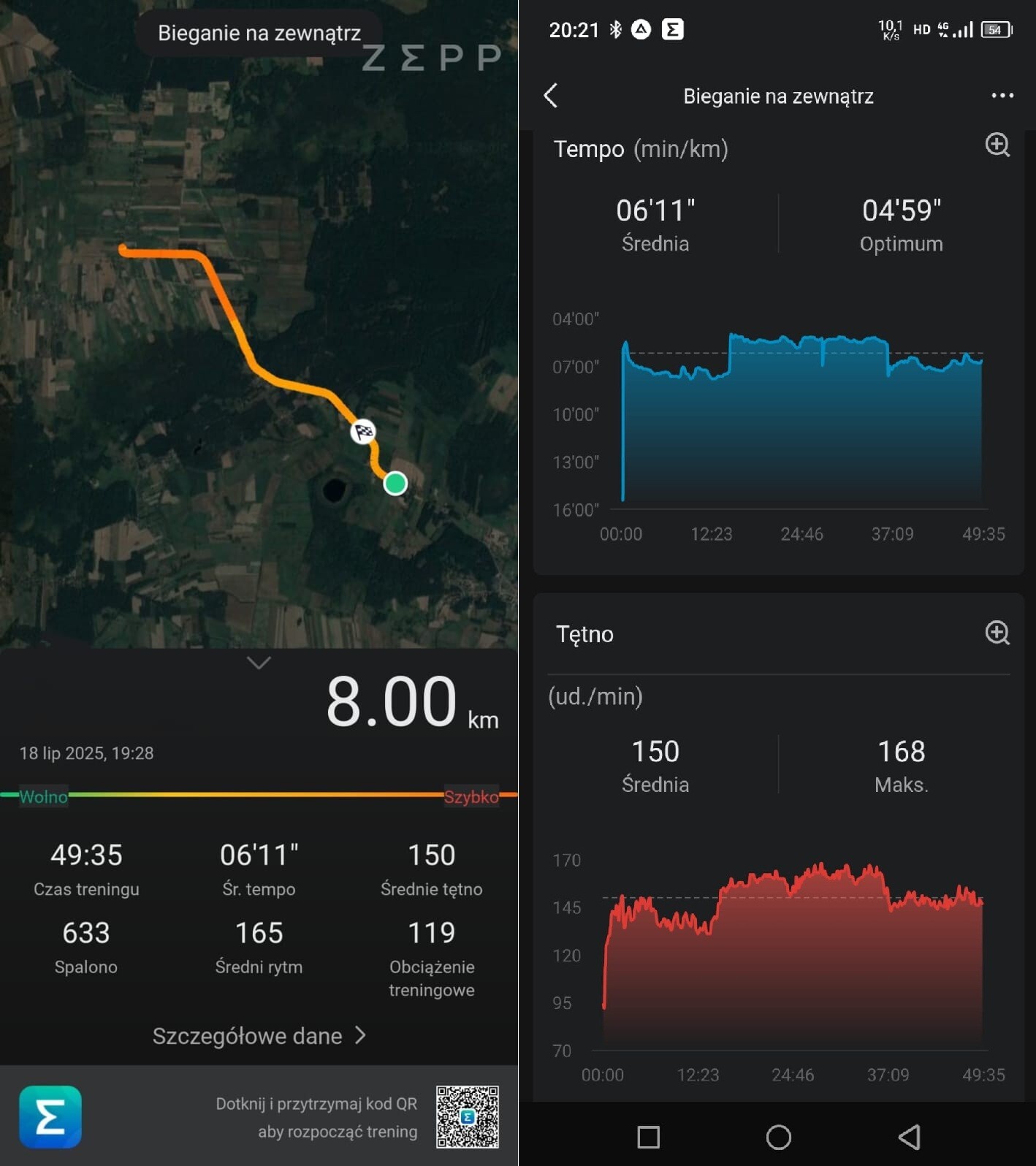1036x1166 pixels.
Task: Go back using the header arrow
Action: (552, 96)
